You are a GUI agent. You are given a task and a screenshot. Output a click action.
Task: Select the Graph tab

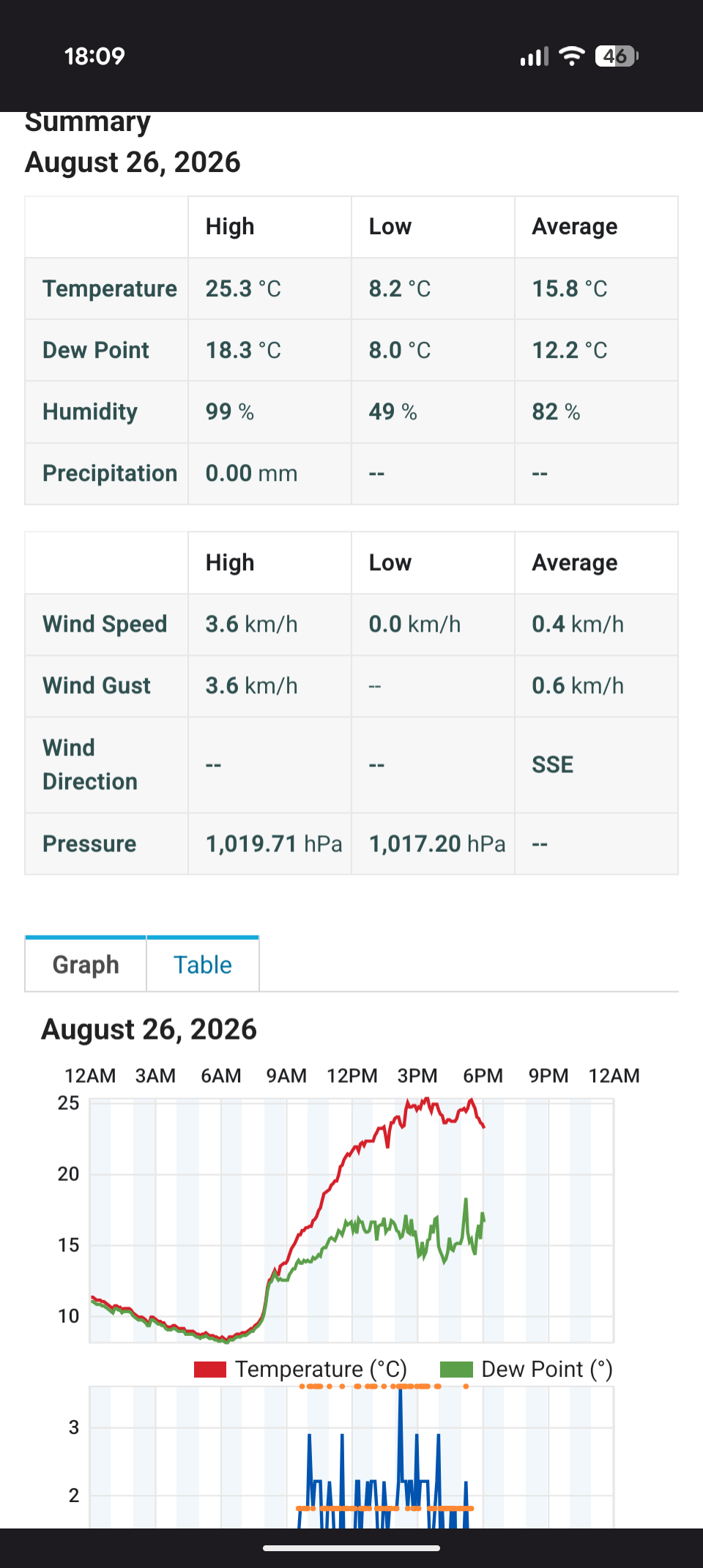click(x=86, y=964)
